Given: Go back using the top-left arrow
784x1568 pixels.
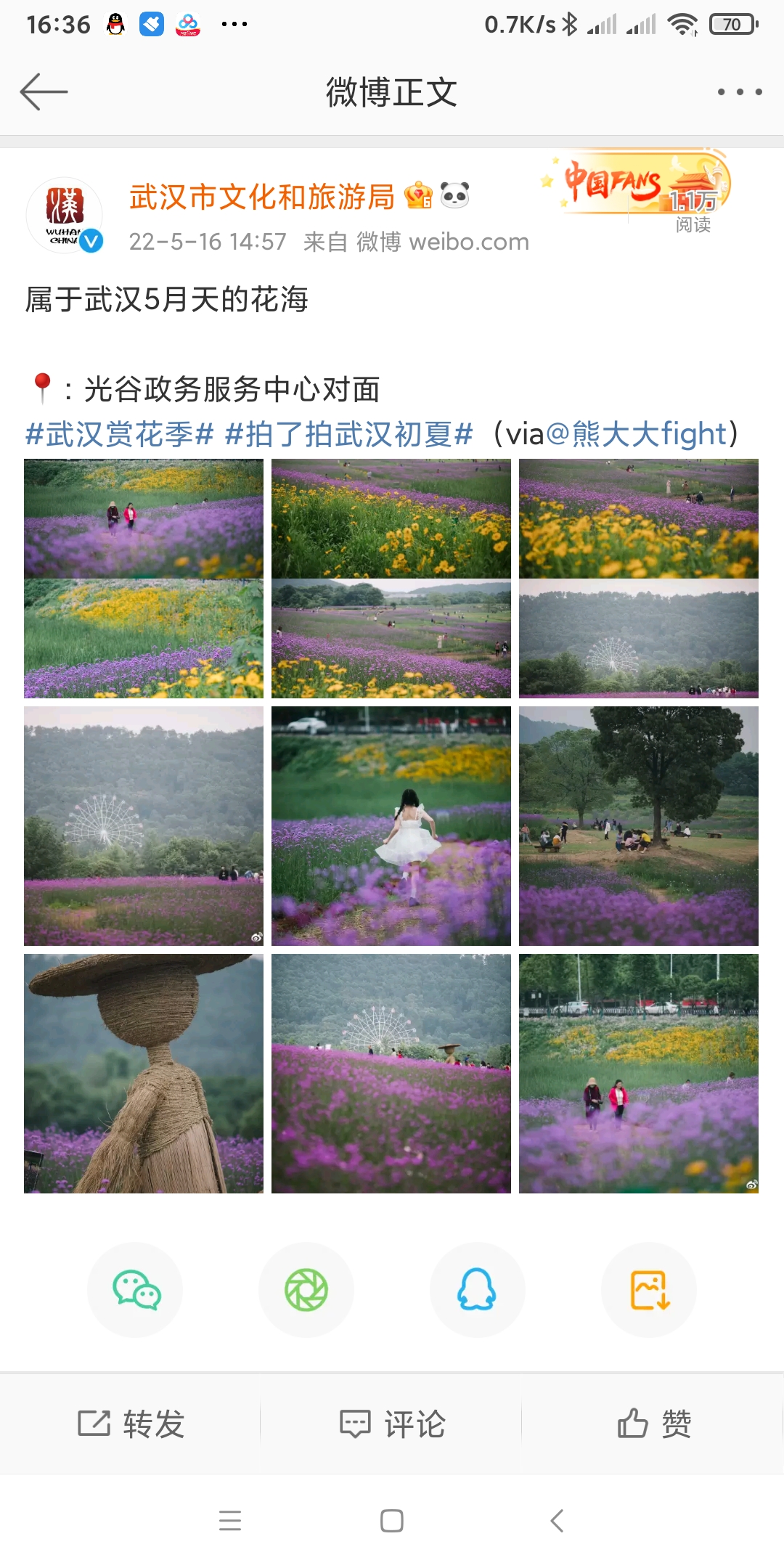Looking at the screenshot, I should [x=44, y=92].
